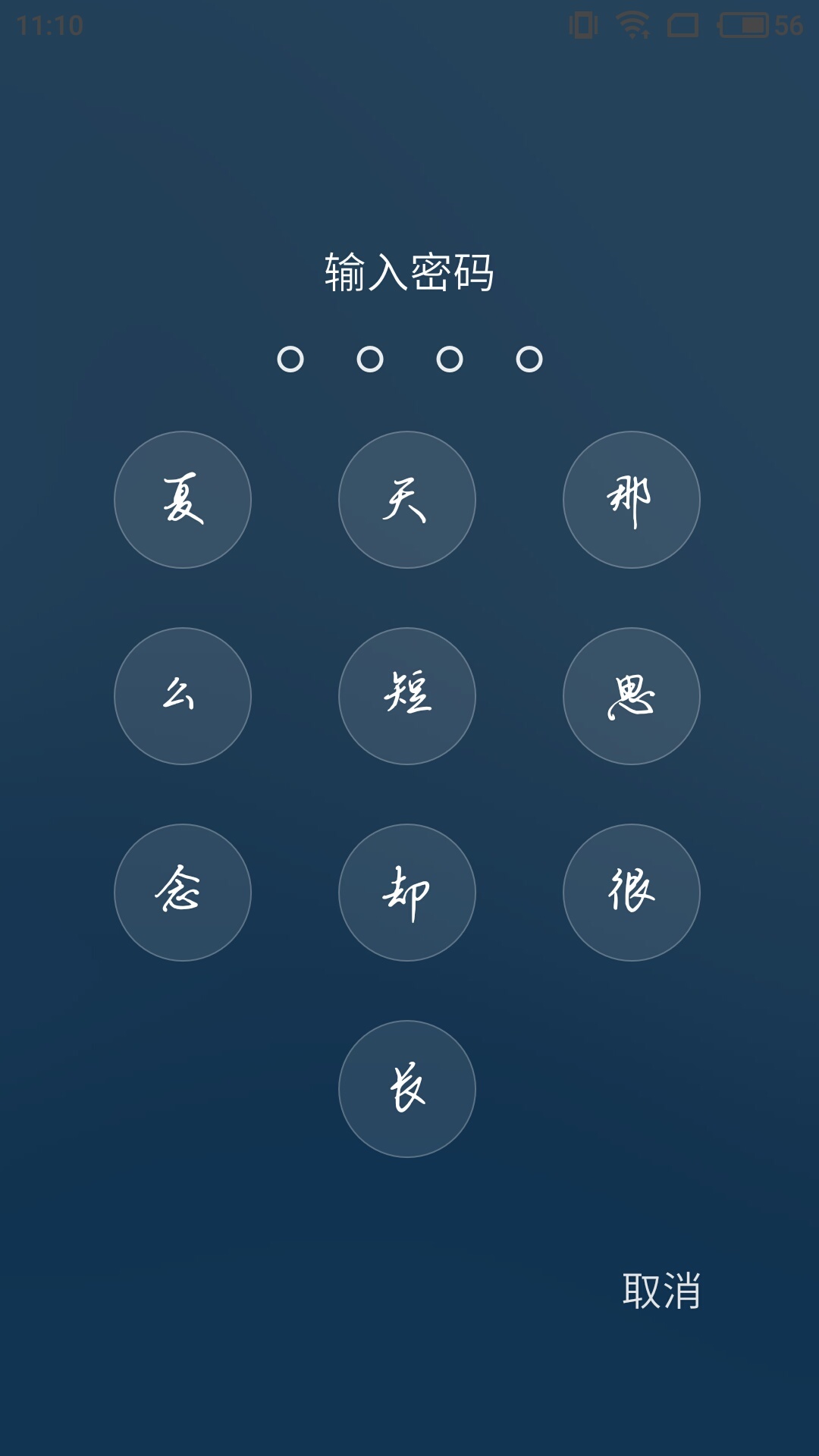Tap the 夏 key on the keypad
Screen dimensions: 819x1456
tap(183, 500)
